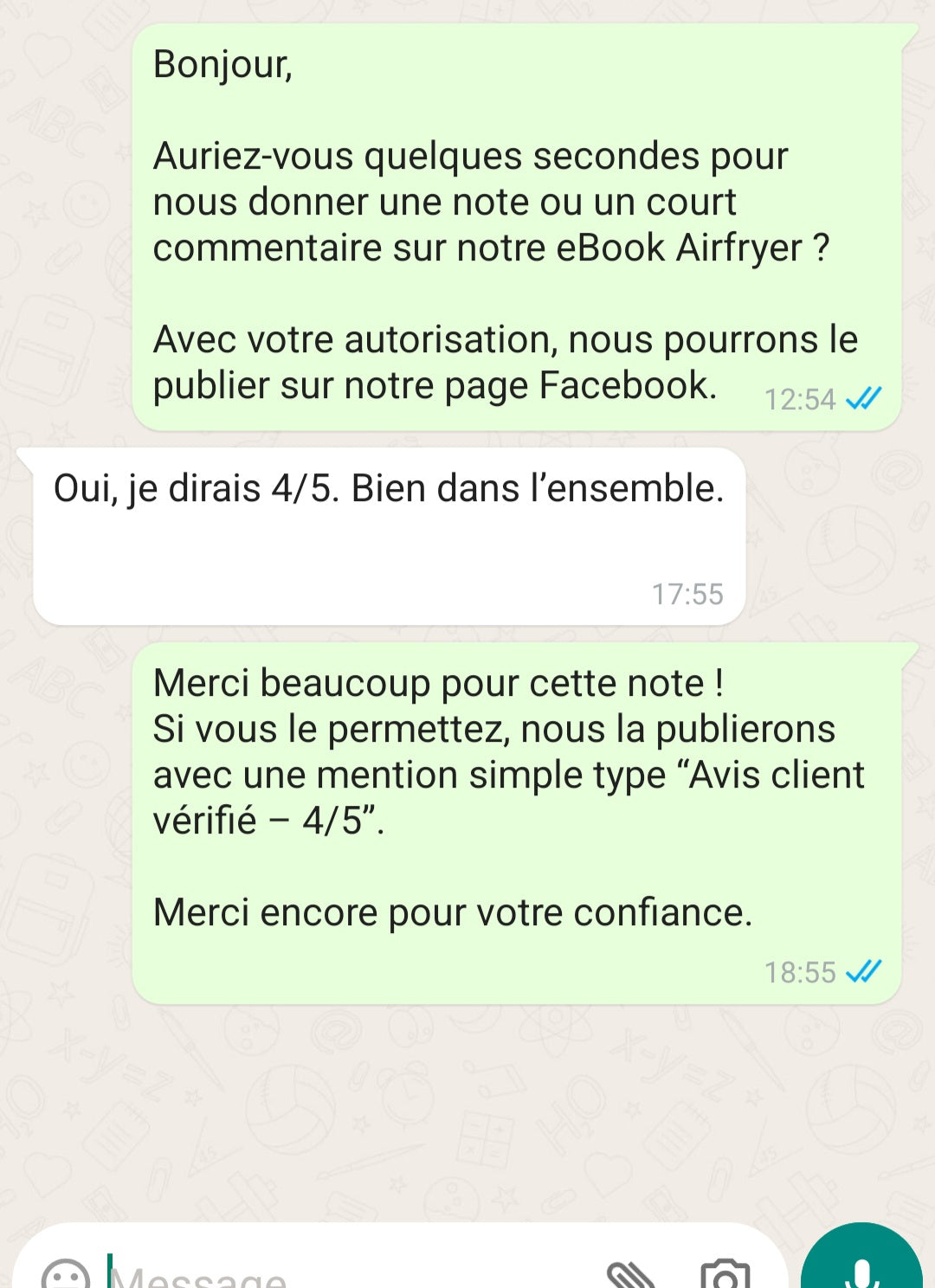Open the camera from chat bar
This screenshot has height=1288, width=935.
coord(725,1276)
